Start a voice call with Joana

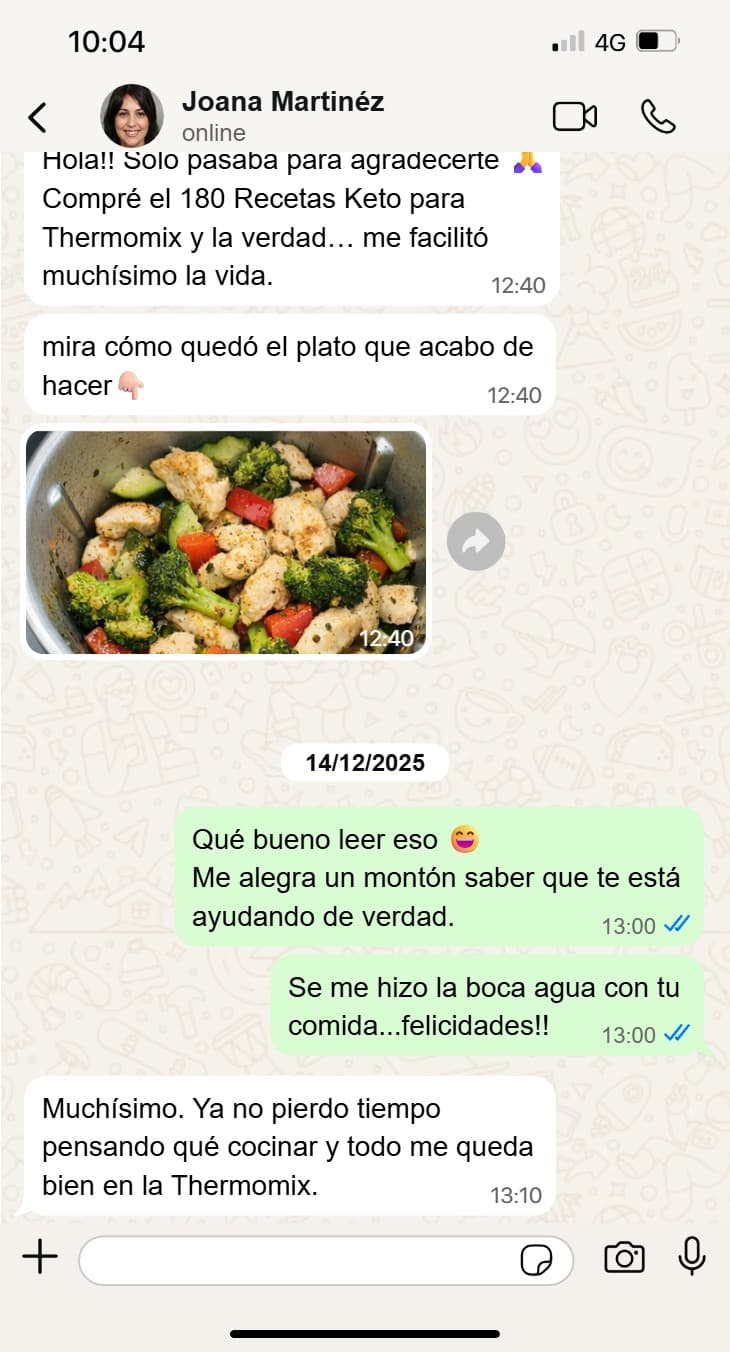658,117
